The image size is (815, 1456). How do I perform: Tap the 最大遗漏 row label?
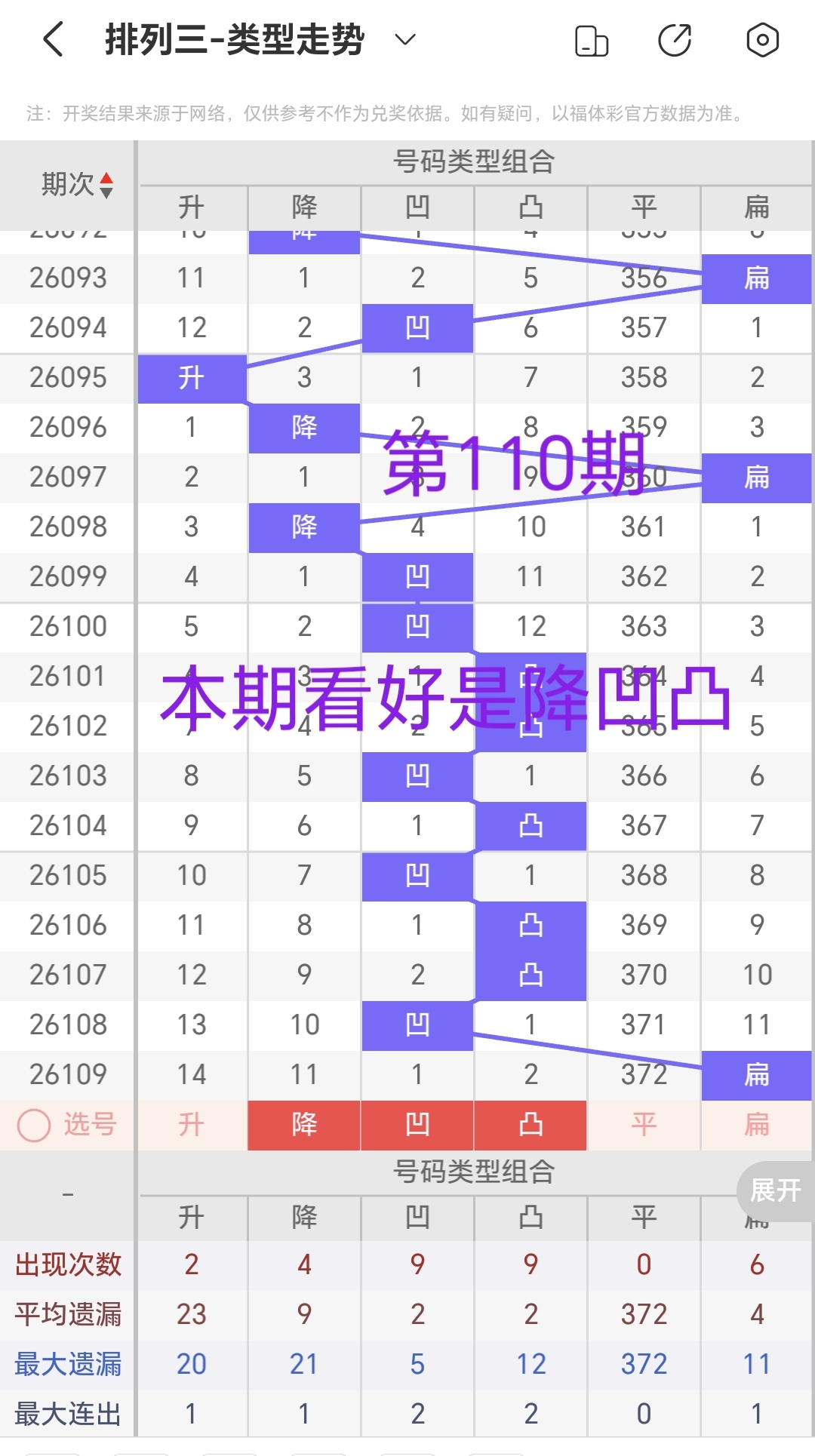point(68,1364)
